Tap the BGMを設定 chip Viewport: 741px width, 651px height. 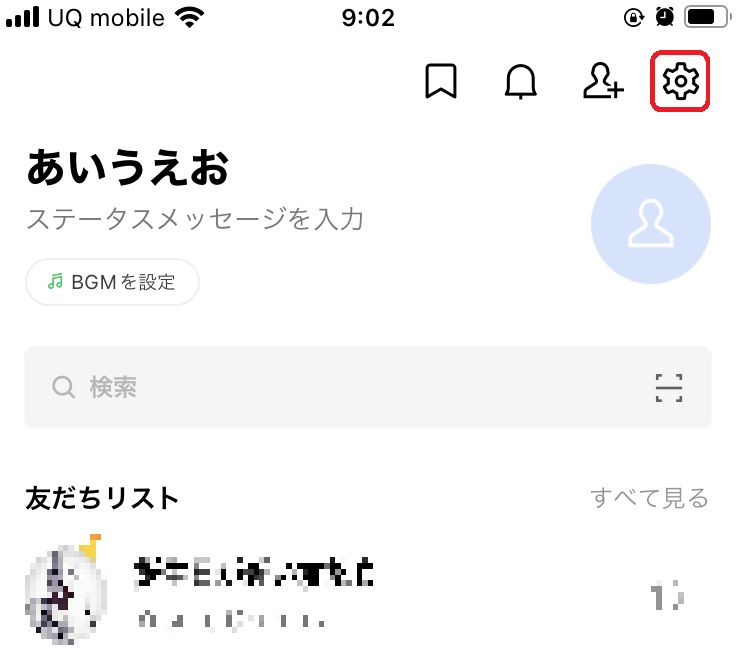112,282
